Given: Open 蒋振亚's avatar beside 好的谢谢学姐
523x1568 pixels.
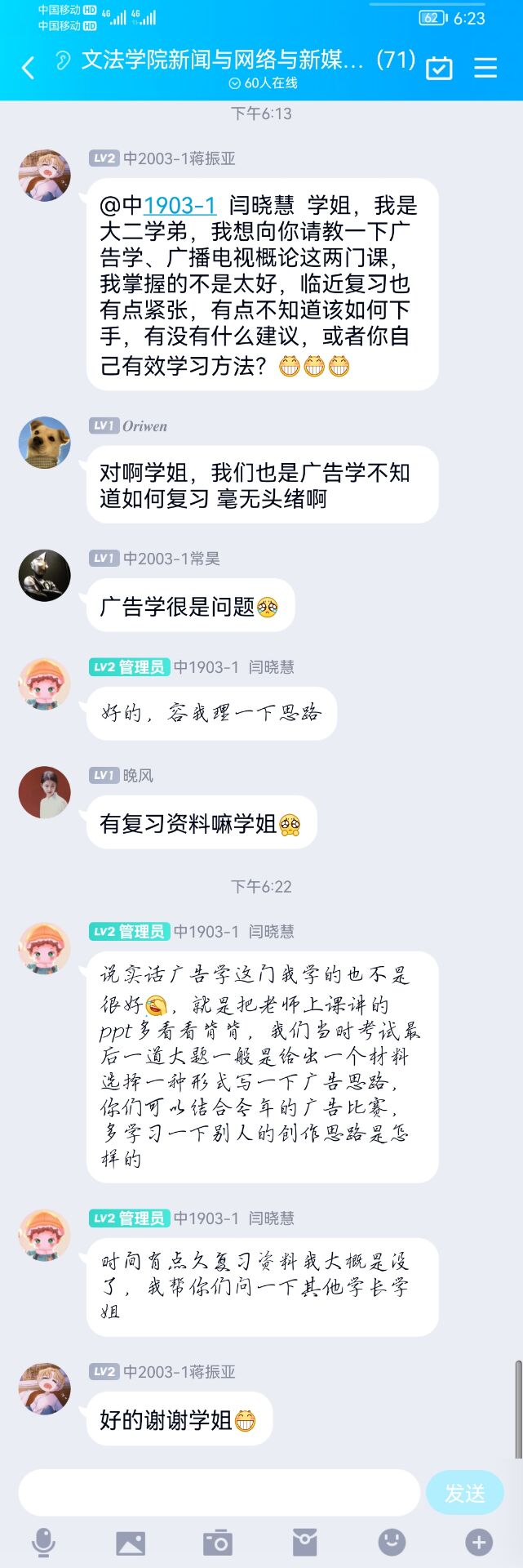Looking at the screenshot, I should click(x=44, y=1388).
